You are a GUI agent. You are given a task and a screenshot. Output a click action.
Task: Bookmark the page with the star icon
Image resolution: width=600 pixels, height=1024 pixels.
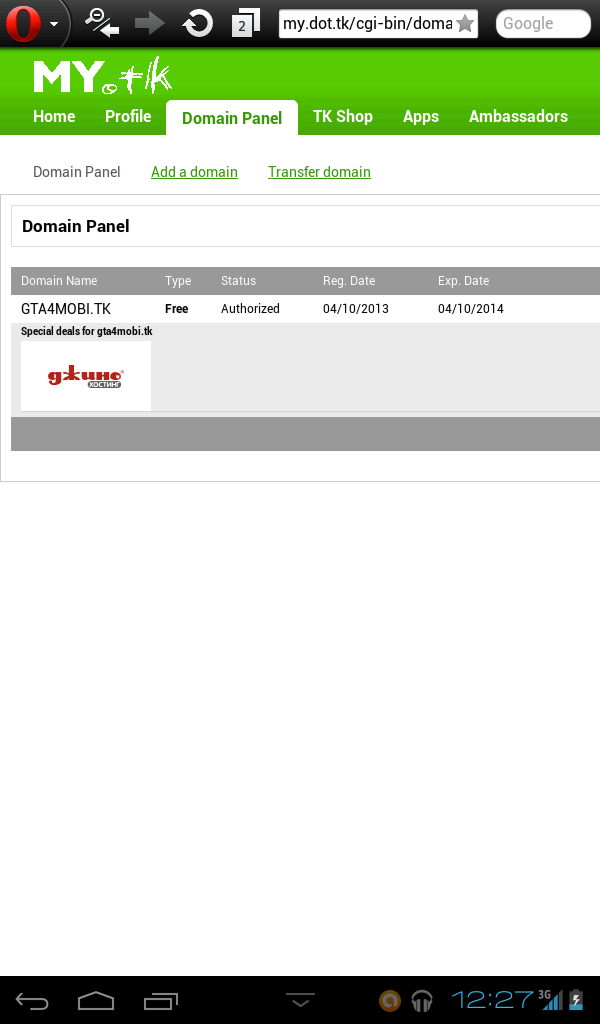tap(465, 24)
